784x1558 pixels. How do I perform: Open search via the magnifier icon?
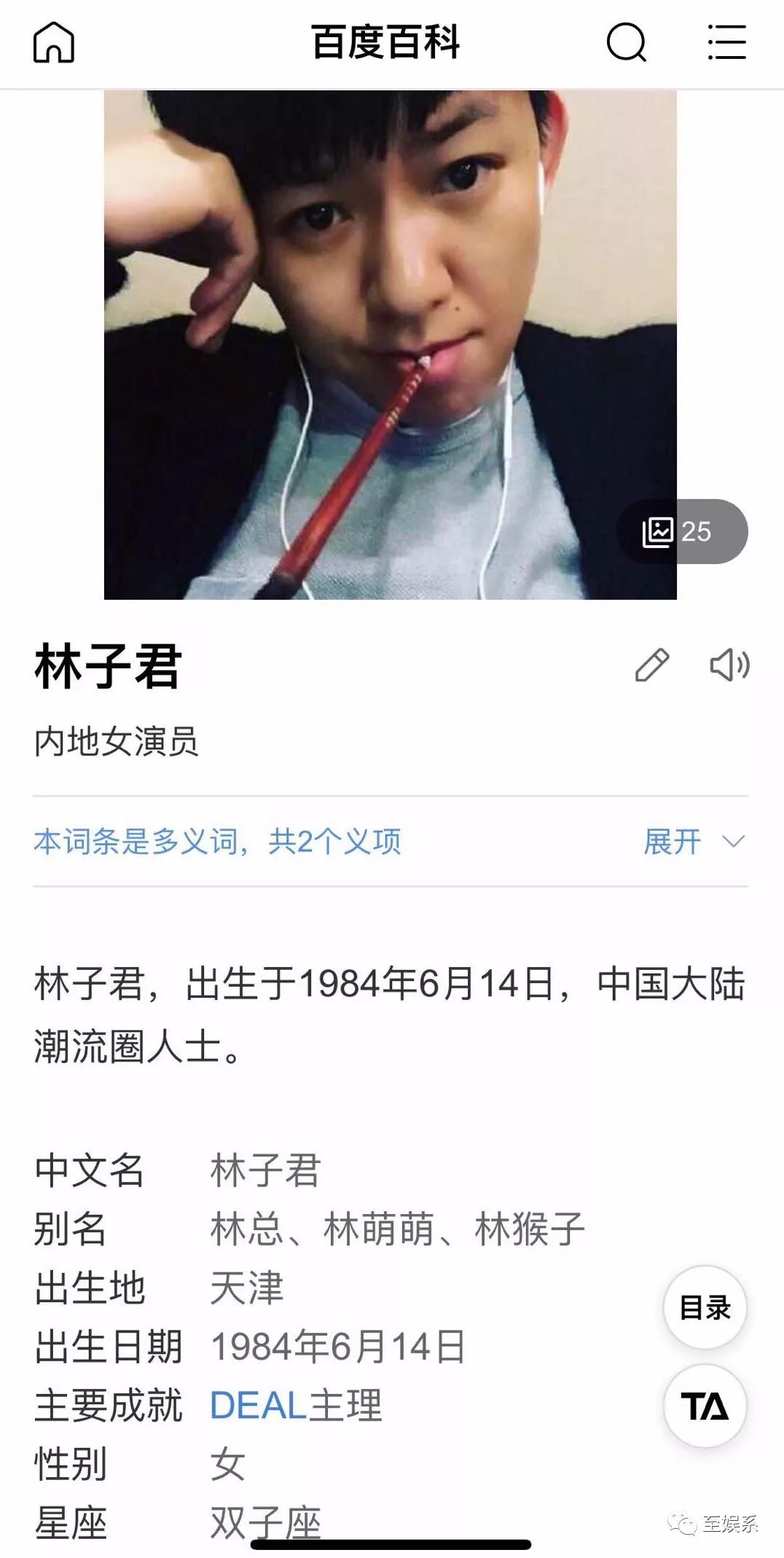(x=625, y=44)
